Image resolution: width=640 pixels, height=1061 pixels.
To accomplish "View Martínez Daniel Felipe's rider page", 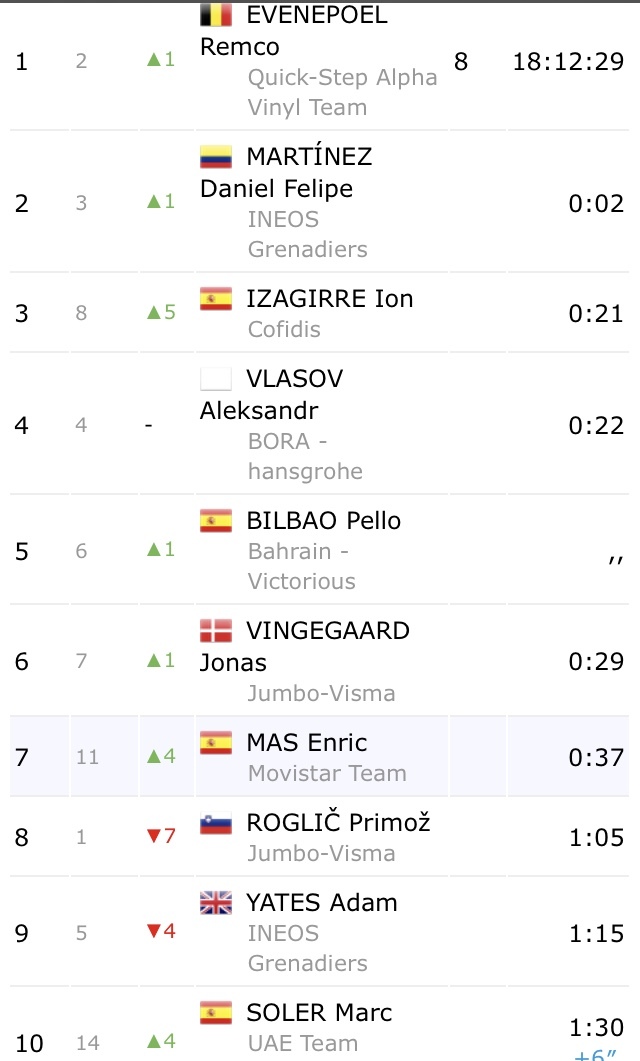I will 308,158.
